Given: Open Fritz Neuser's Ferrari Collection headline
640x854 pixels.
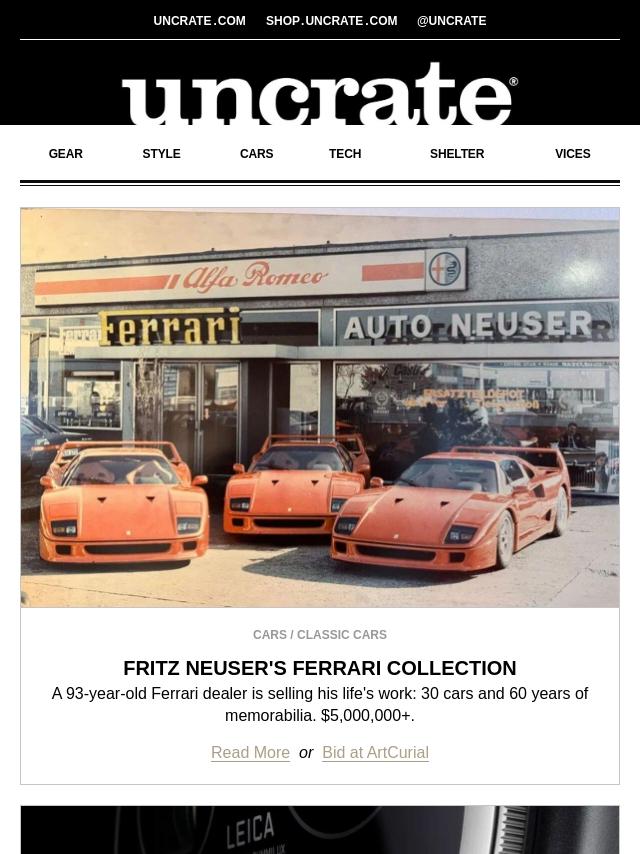Looking at the screenshot, I should click(x=320, y=668).
